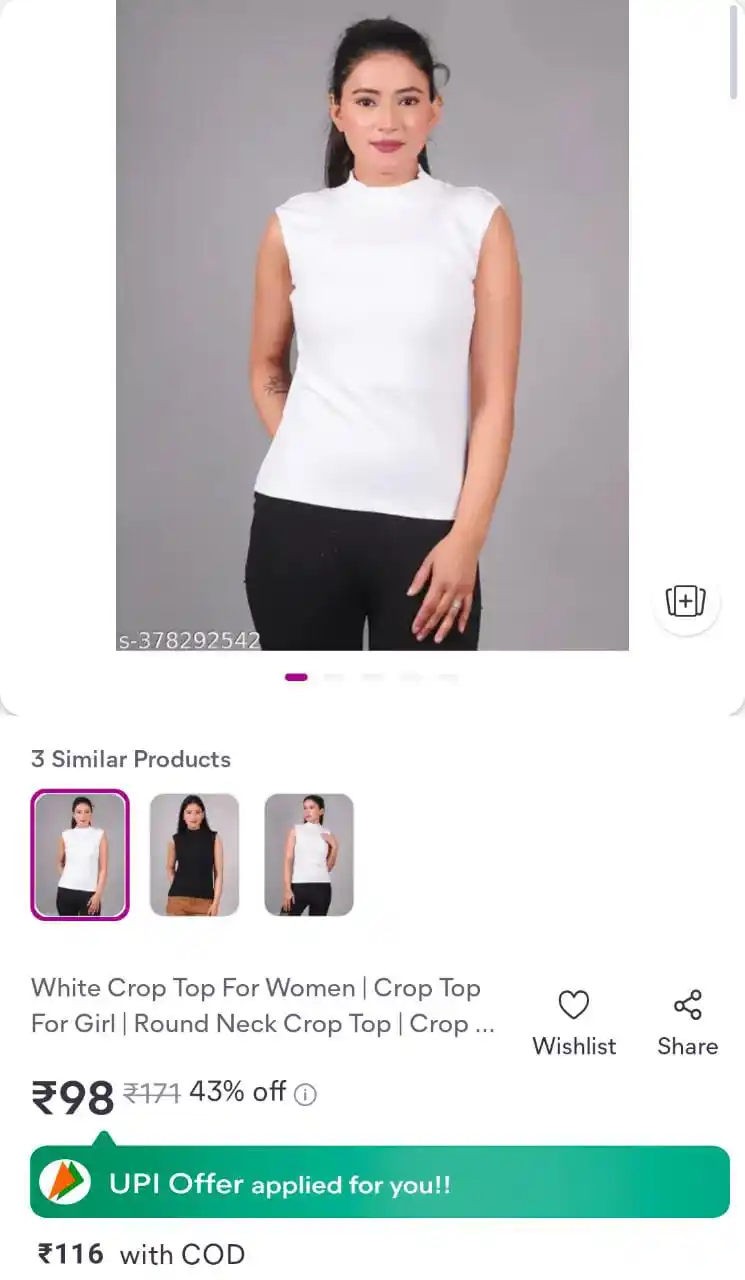
Task: Open the main product image
Action: tap(372, 325)
